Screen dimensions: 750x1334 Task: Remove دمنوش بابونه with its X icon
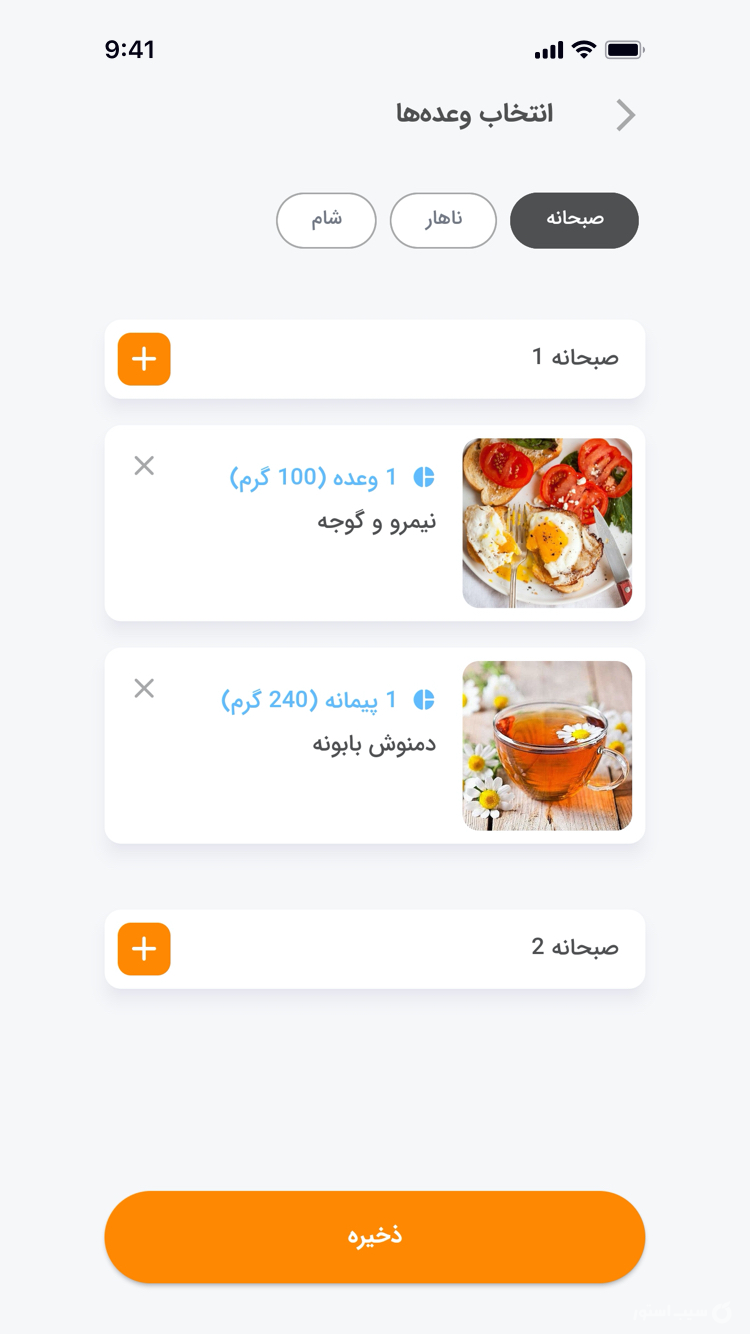click(x=144, y=688)
